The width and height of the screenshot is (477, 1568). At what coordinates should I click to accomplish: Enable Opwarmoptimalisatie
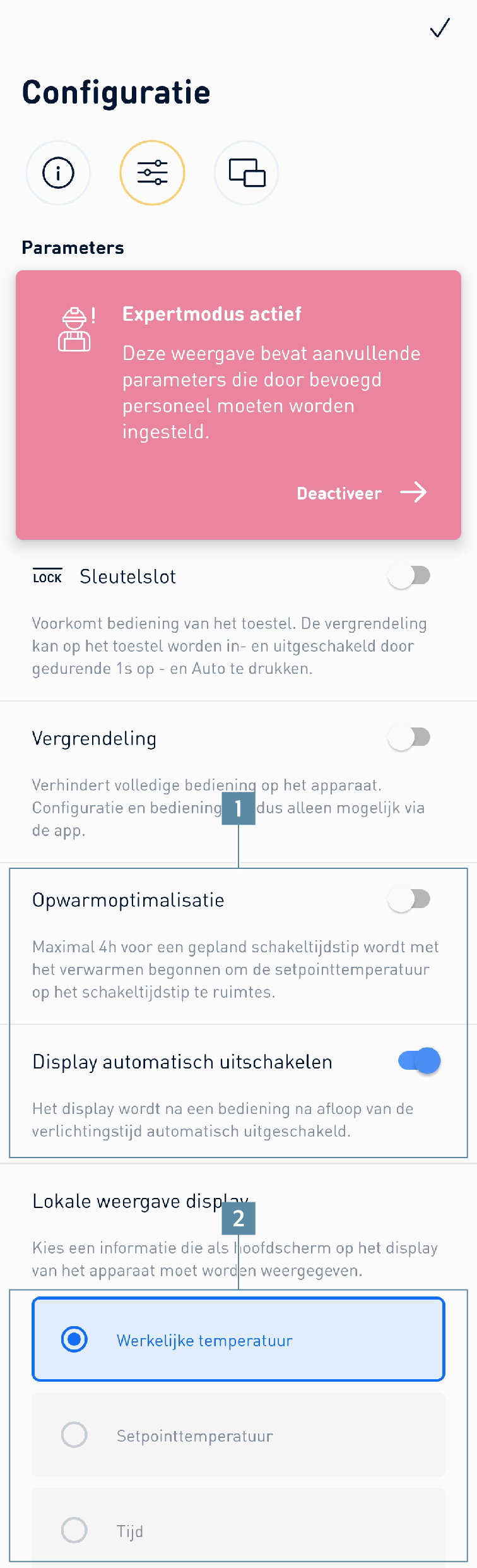pyautogui.click(x=409, y=899)
